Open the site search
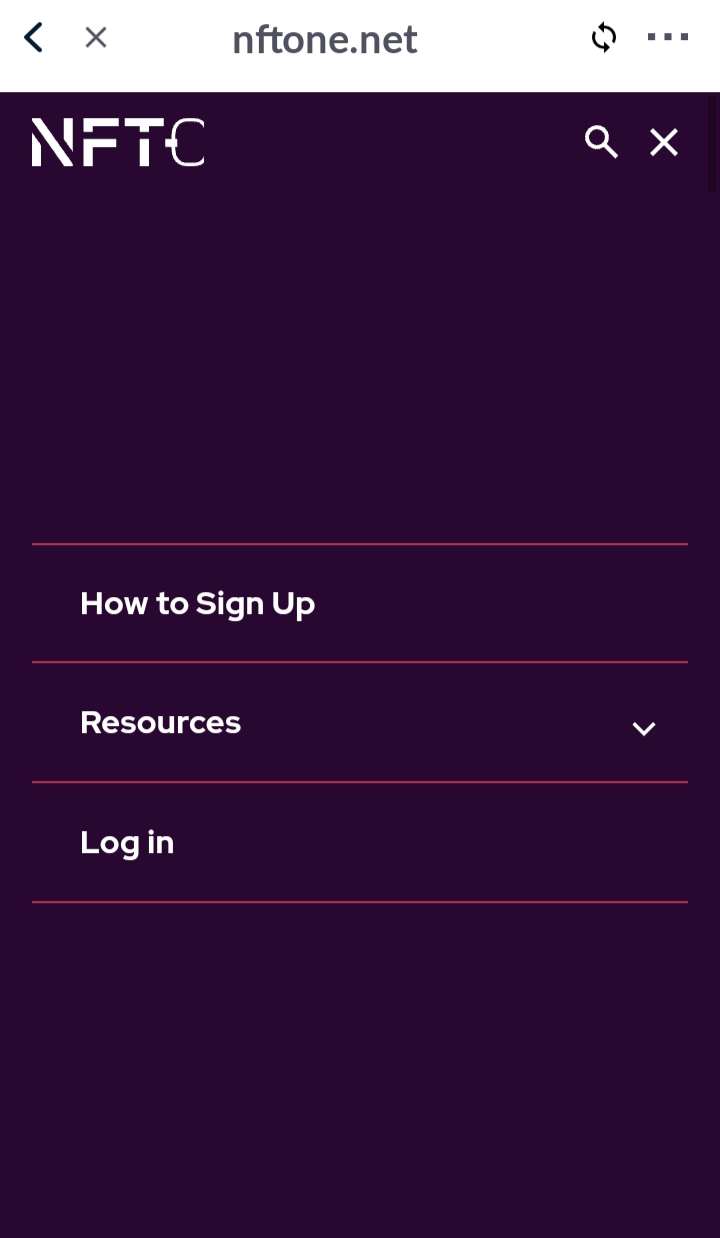720x1238 pixels. point(601,143)
